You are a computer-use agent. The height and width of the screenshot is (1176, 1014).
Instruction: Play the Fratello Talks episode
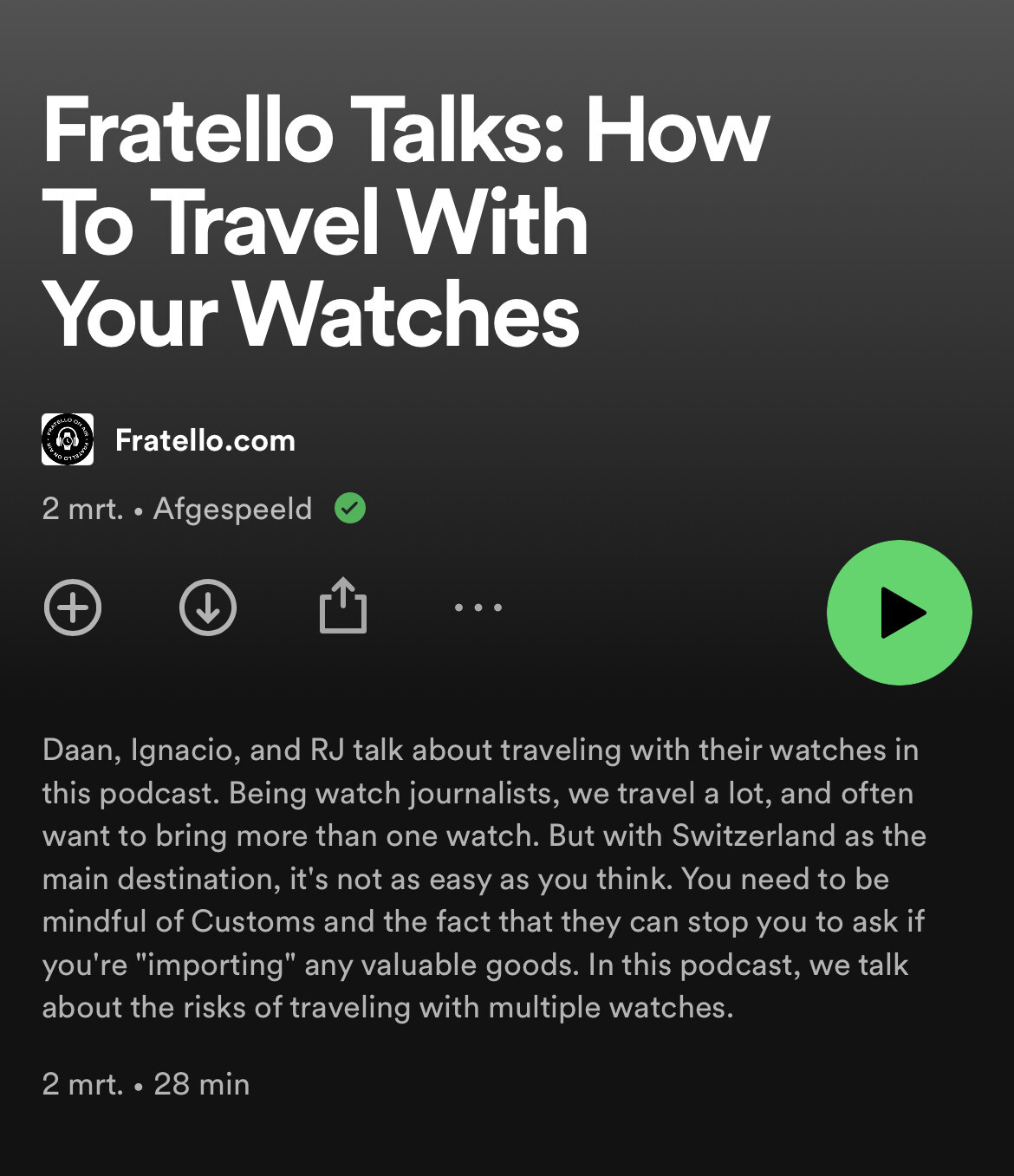pyautogui.click(x=899, y=613)
